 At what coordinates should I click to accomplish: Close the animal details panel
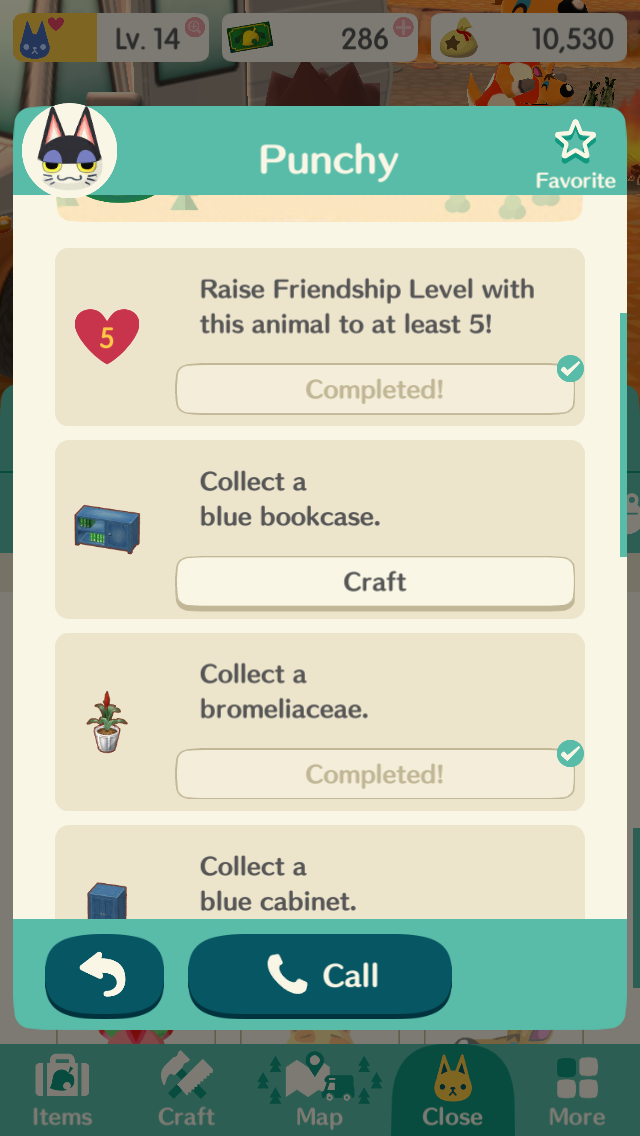452,1092
